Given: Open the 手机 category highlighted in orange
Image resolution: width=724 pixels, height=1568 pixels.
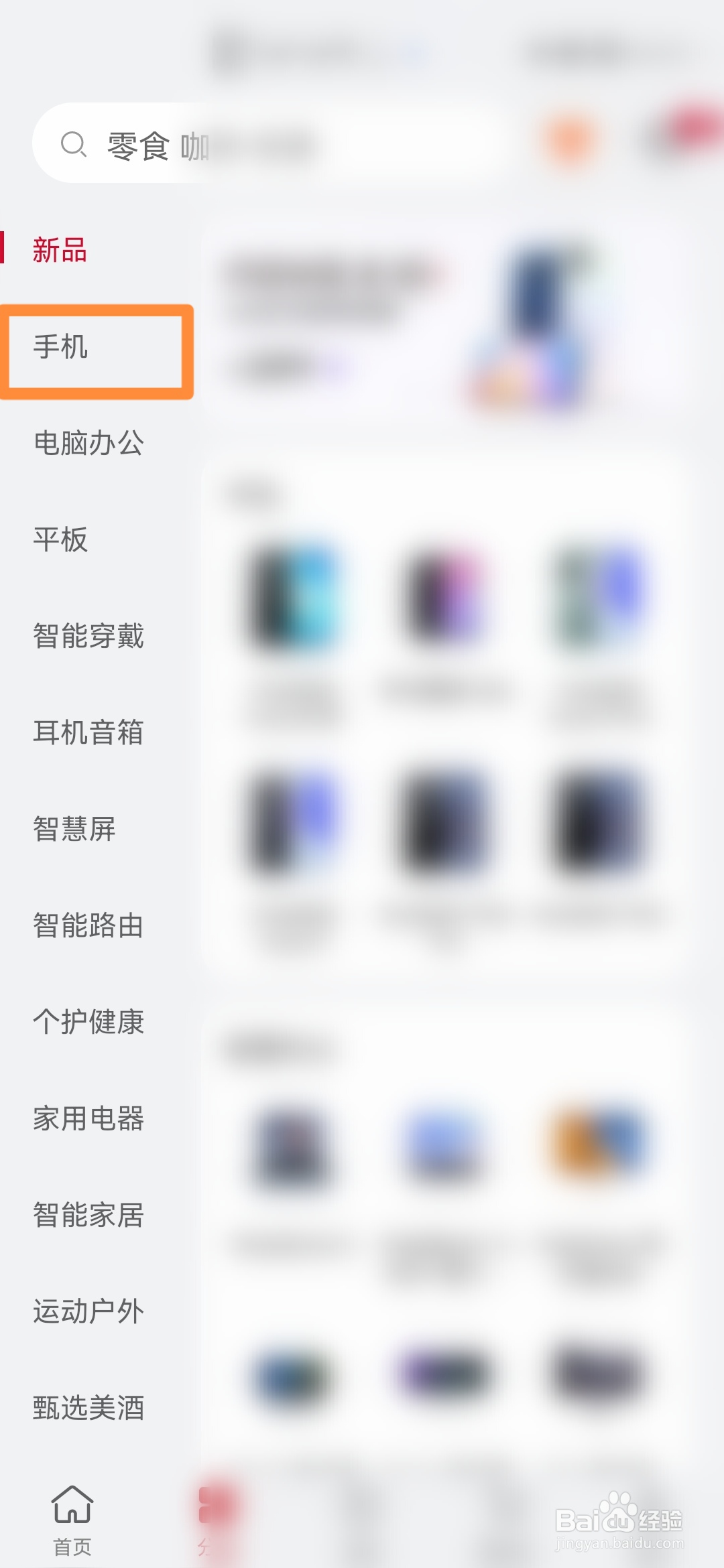Looking at the screenshot, I should [x=96, y=350].
